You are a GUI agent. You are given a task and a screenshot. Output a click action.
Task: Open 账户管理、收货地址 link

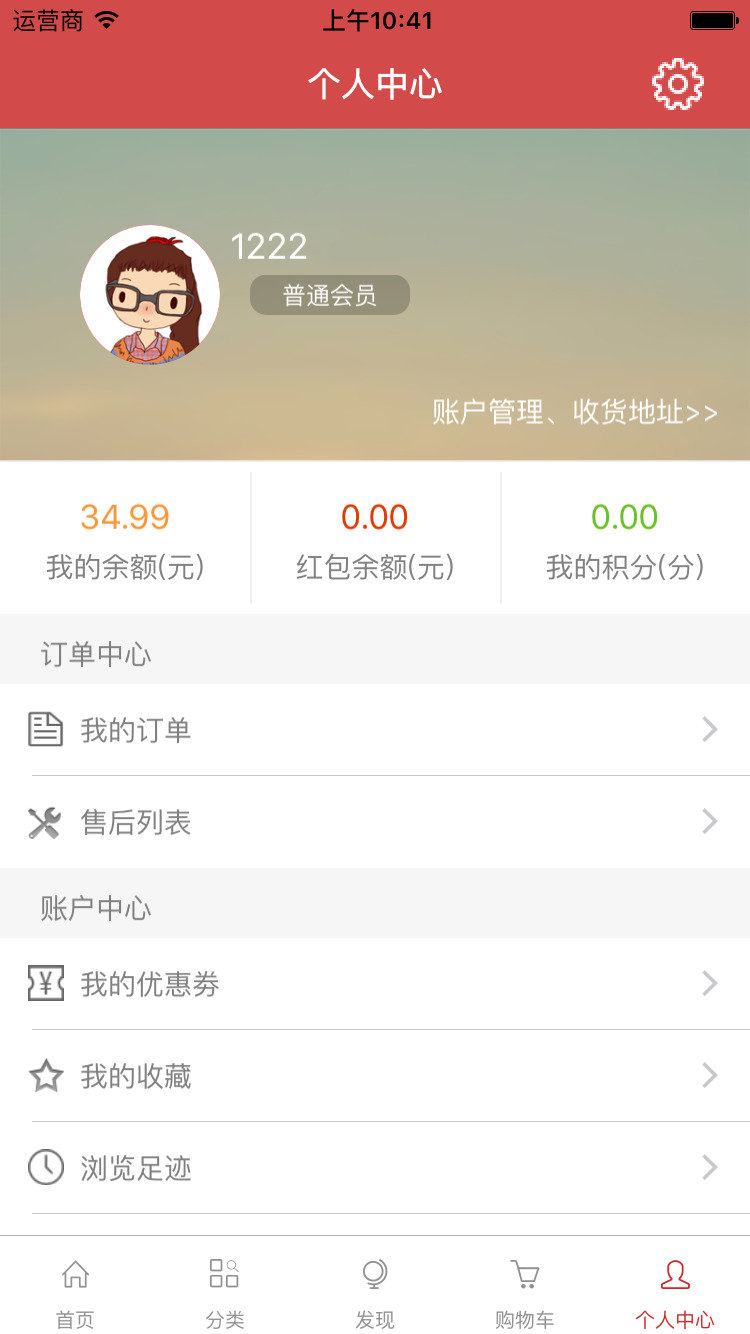tap(575, 412)
